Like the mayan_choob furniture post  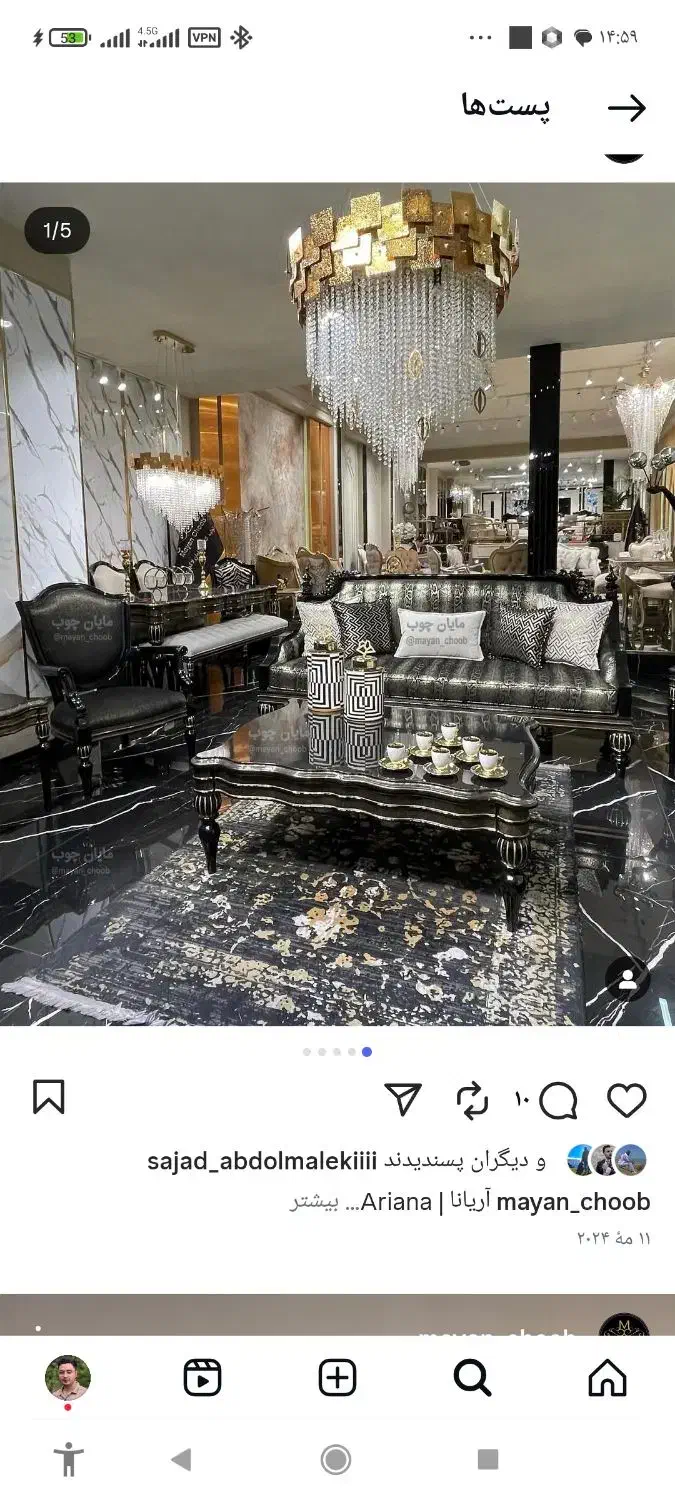627,1101
